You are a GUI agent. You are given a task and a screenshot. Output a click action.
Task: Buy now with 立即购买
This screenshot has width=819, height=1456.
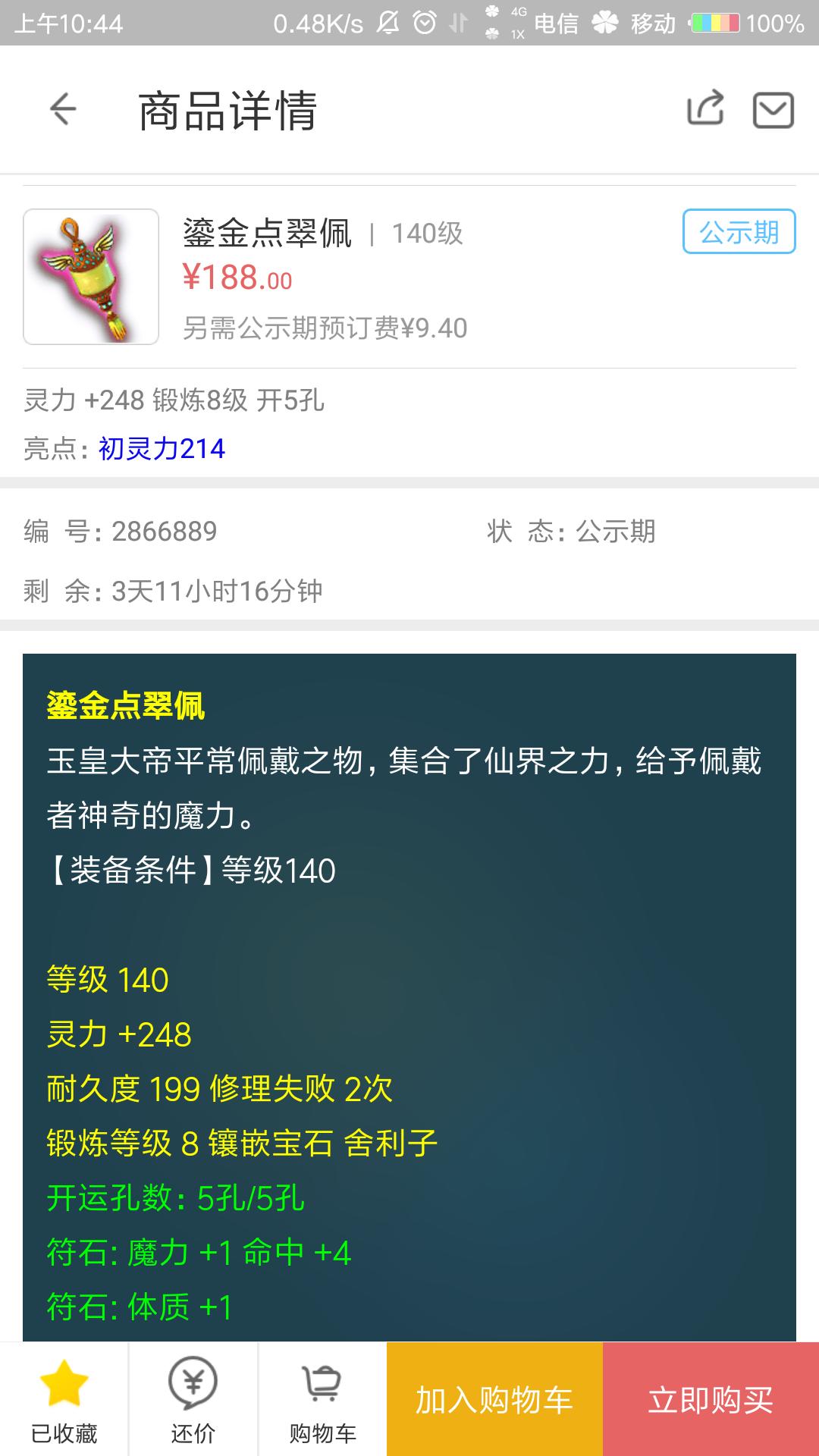(711, 1400)
